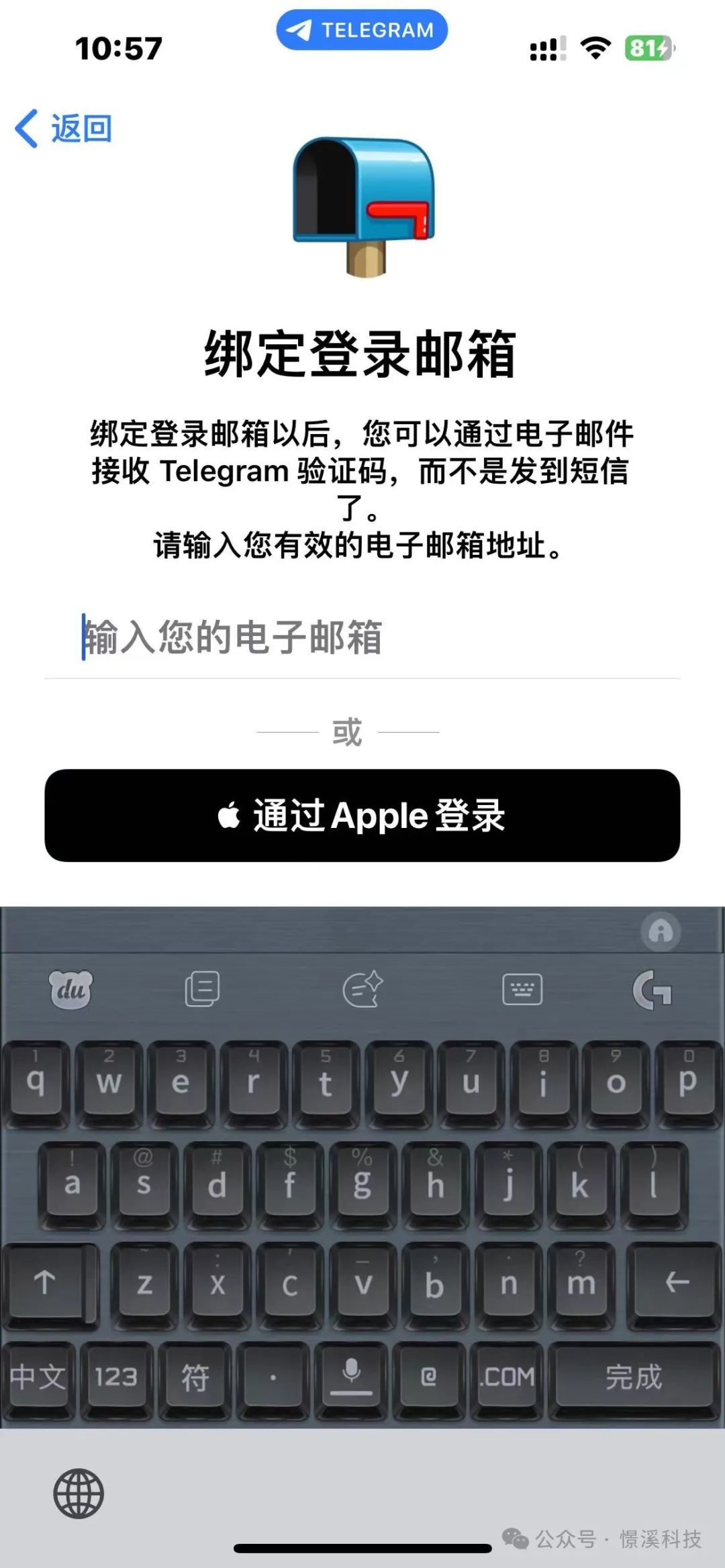Focus the email address input field
Screen dimensions: 725x1568
point(362,637)
